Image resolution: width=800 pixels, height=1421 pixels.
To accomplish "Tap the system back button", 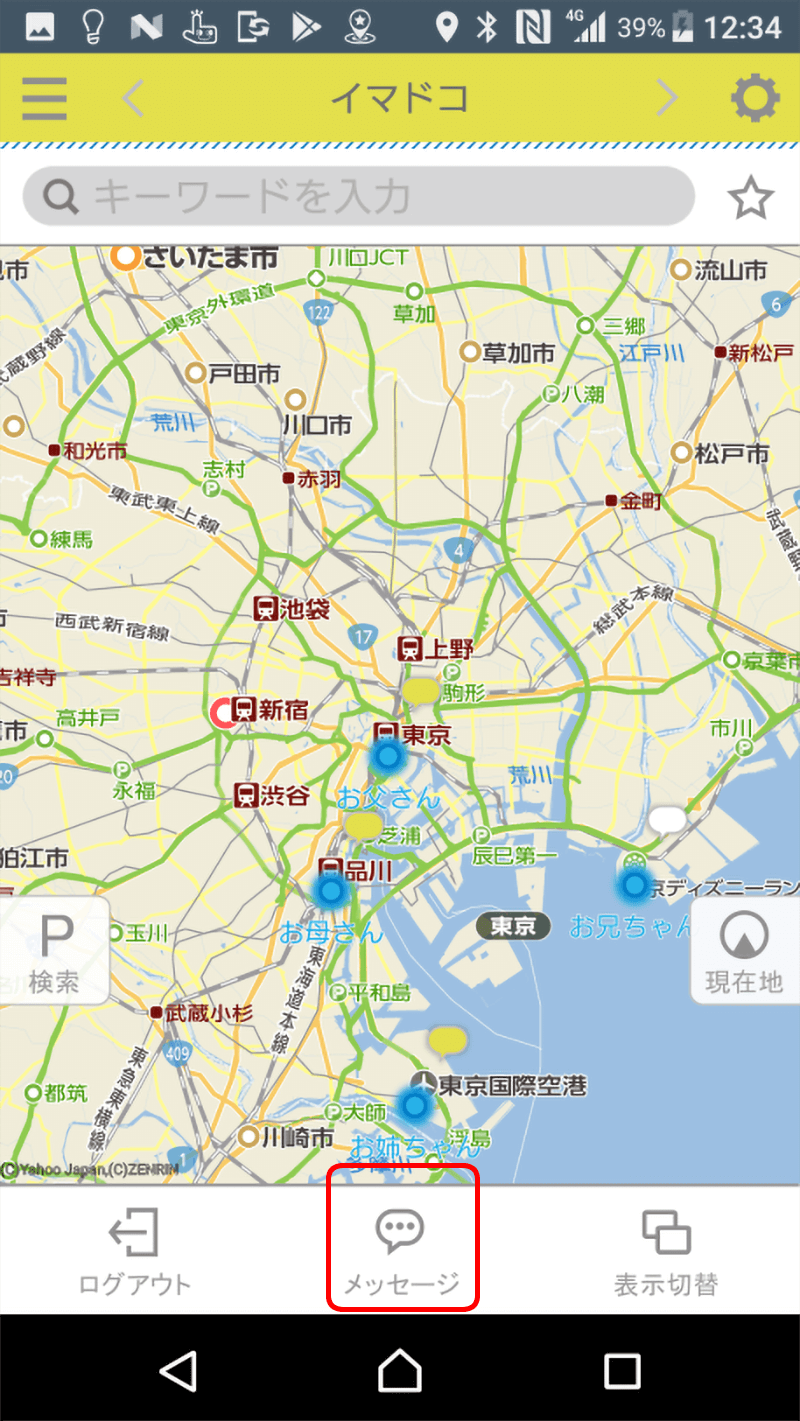I will [178, 1370].
